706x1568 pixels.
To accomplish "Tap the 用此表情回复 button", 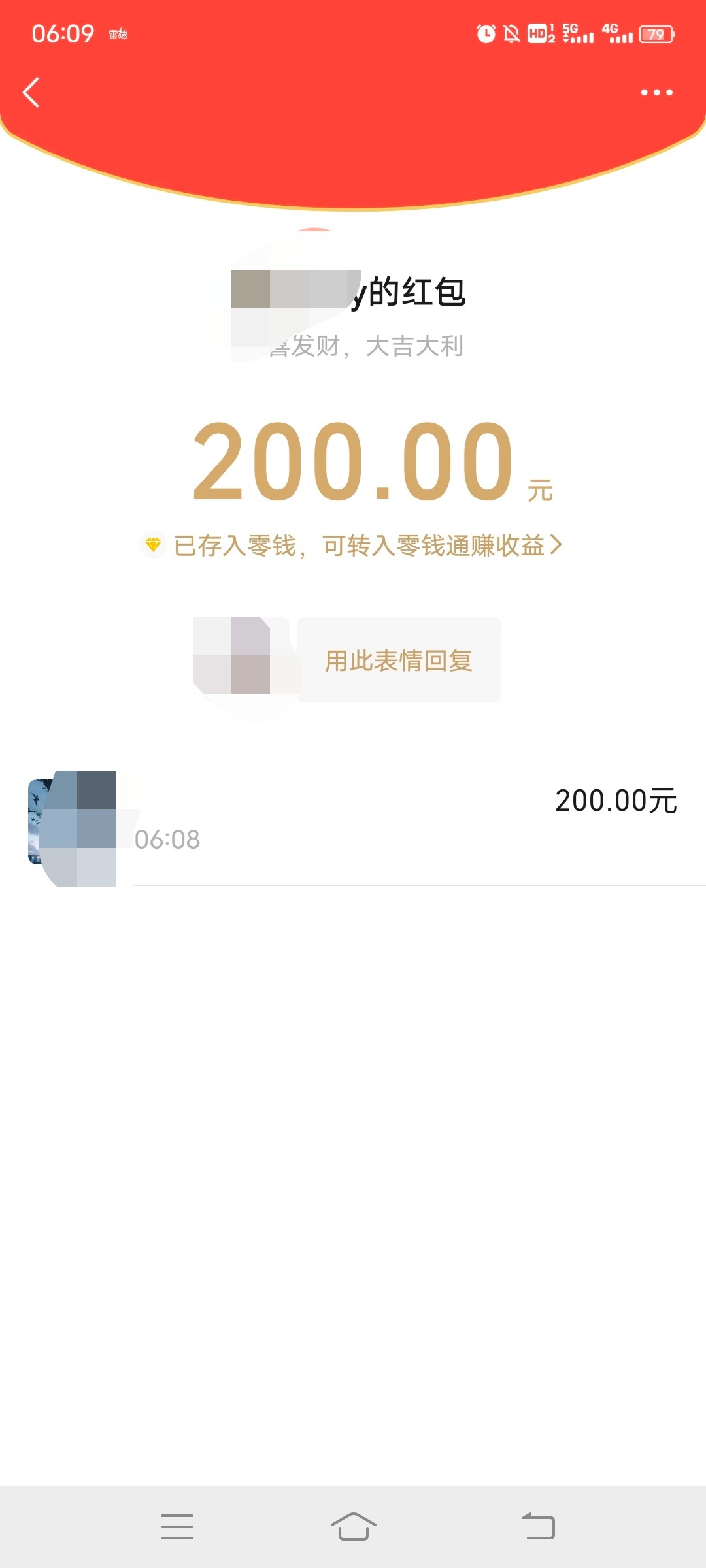I will (x=399, y=661).
